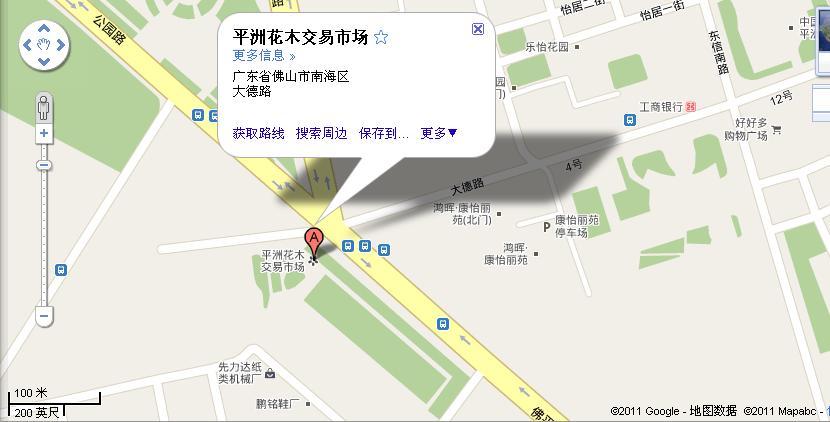Tap 保存到… to save the place
Image resolution: width=830 pixels, height=422 pixels.
pyautogui.click(x=384, y=133)
